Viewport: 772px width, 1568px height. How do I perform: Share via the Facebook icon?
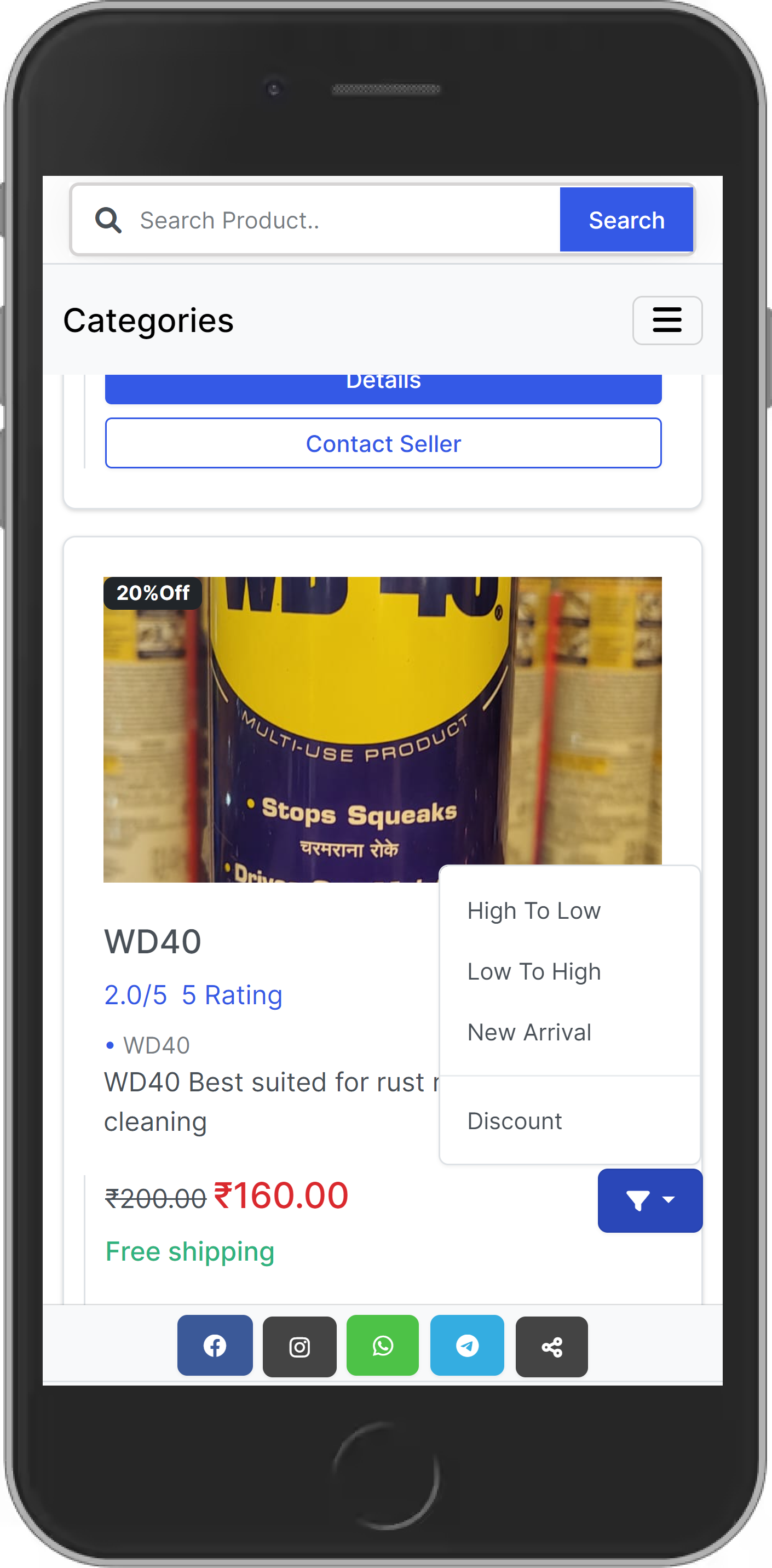tap(215, 1346)
